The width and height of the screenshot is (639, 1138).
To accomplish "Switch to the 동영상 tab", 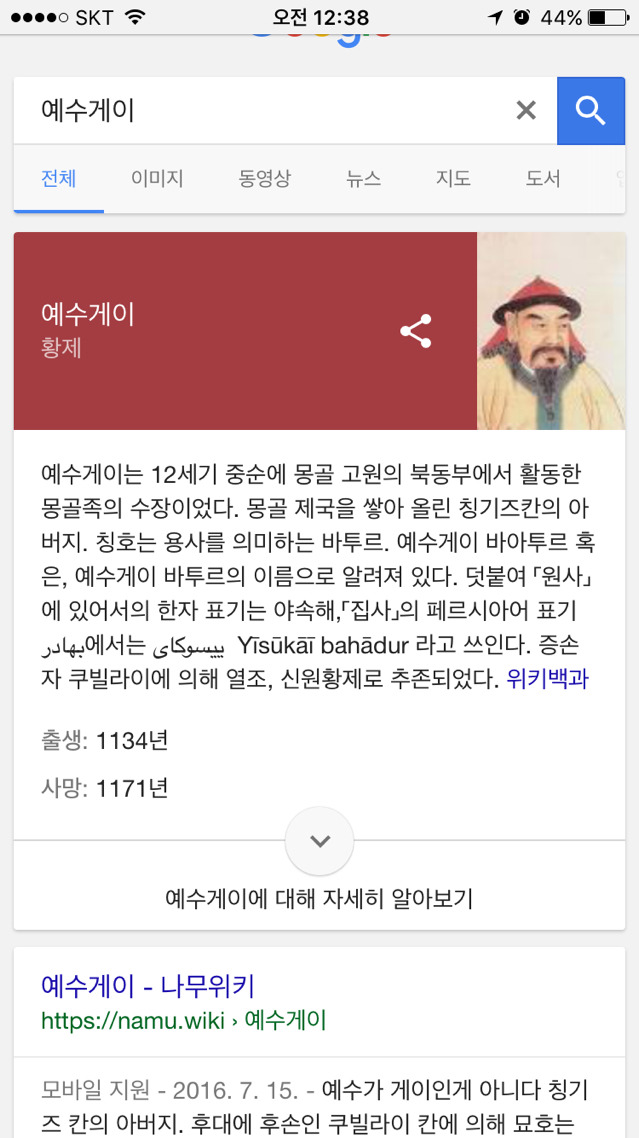I will click(x=265, y=179).
